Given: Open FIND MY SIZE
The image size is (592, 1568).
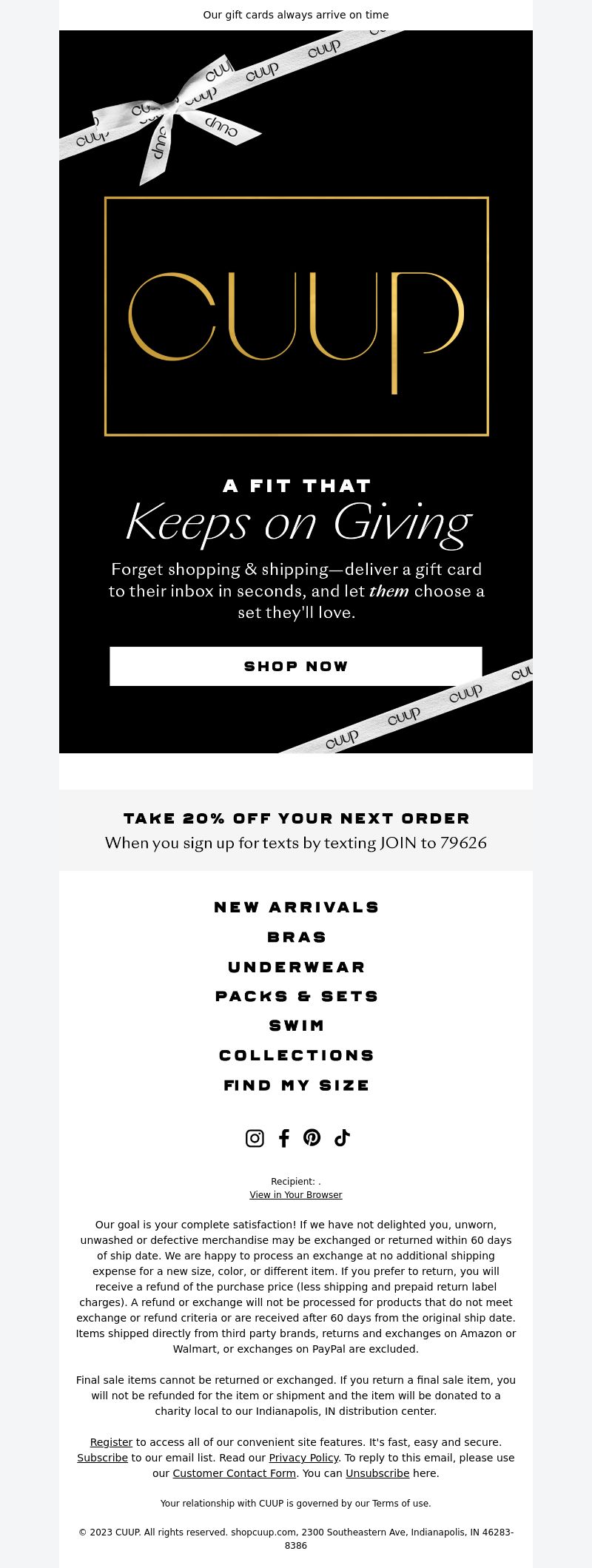Looking at the screenshot, I should pos(296,1086).
